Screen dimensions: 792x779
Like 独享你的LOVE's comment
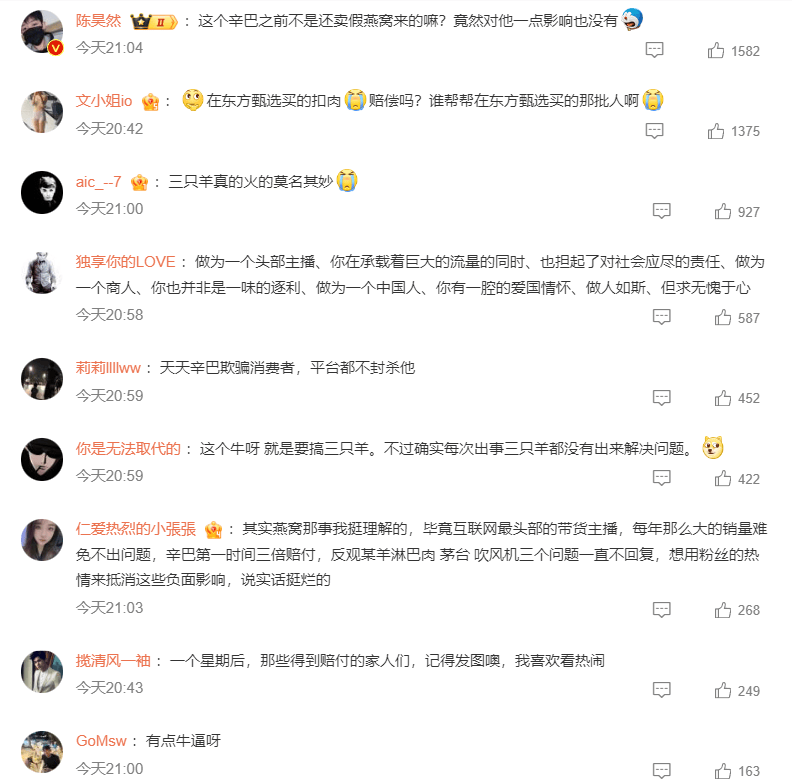click(723, 317)
